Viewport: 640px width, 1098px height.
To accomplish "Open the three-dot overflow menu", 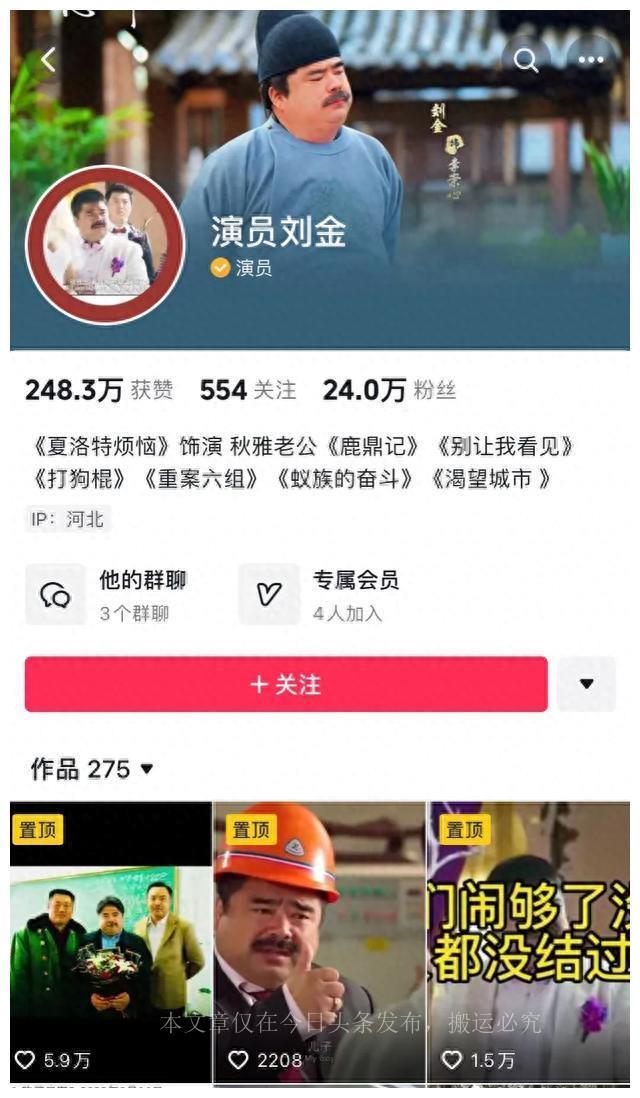I will point(591,60).
